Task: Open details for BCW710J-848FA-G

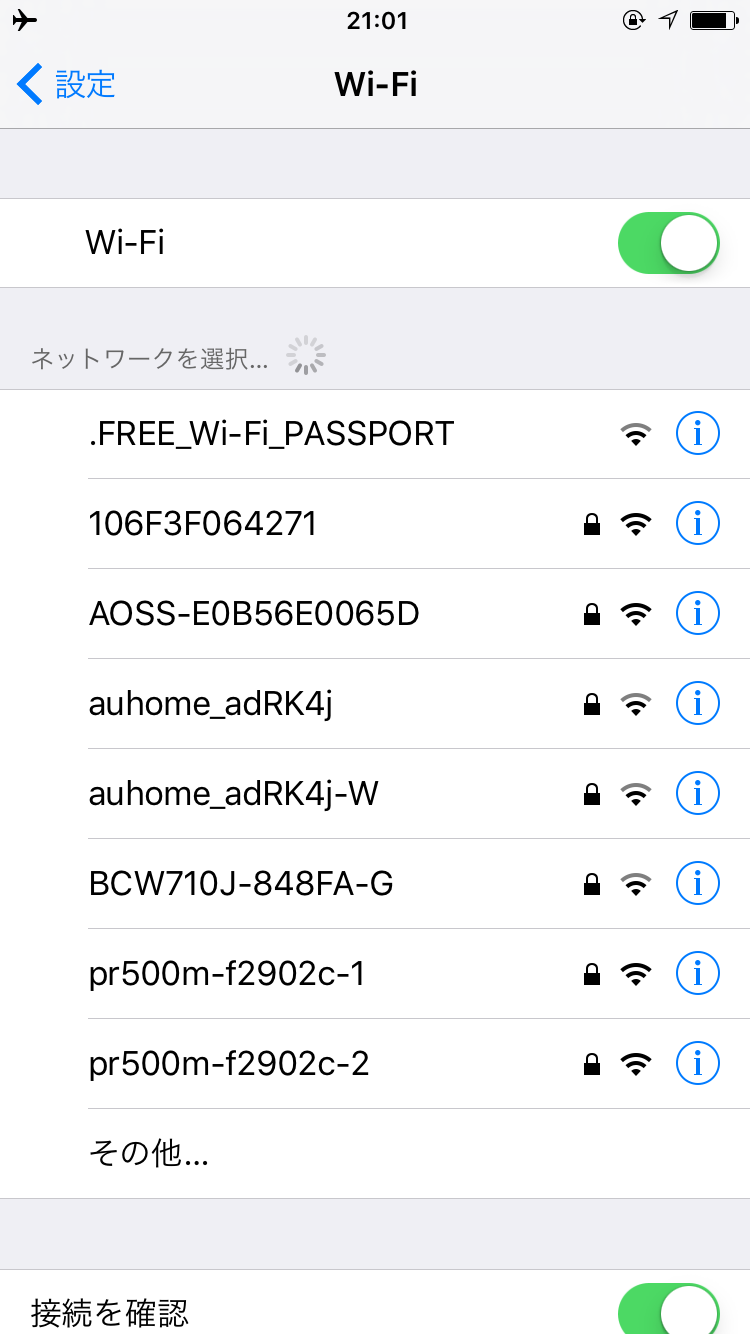Action: [x=697, y=884]
